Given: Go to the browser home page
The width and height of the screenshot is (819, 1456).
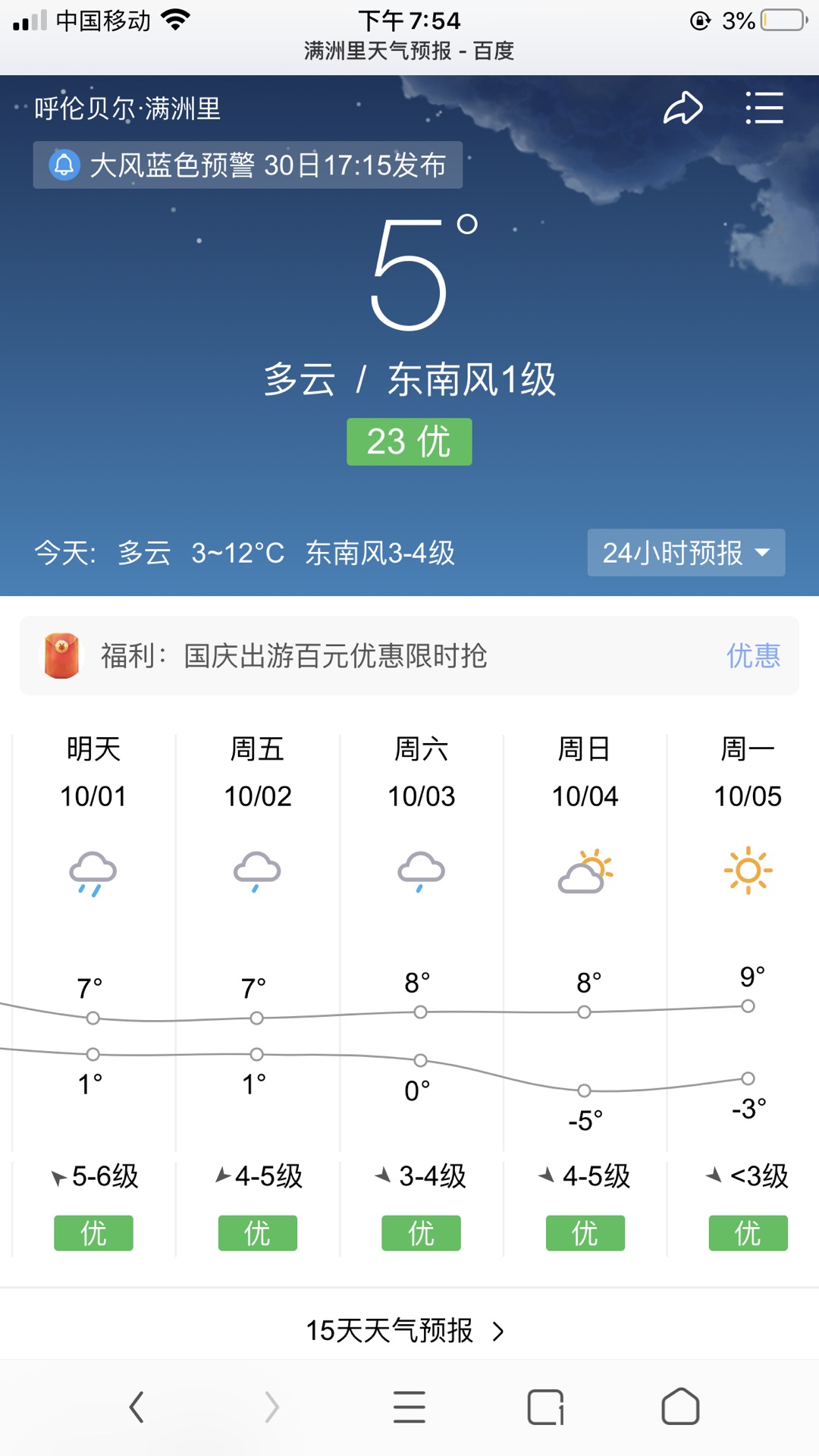Looking at the screenshot, I should click(x=680, y=1407).
